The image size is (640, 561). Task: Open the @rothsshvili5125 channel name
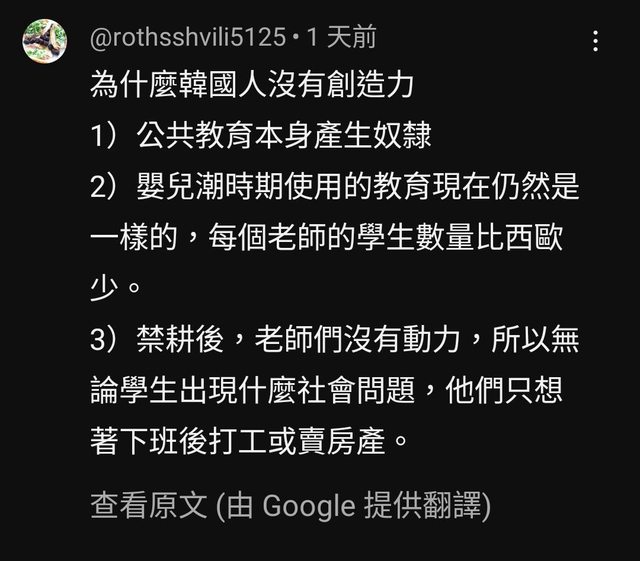click(x=187, y=39)
